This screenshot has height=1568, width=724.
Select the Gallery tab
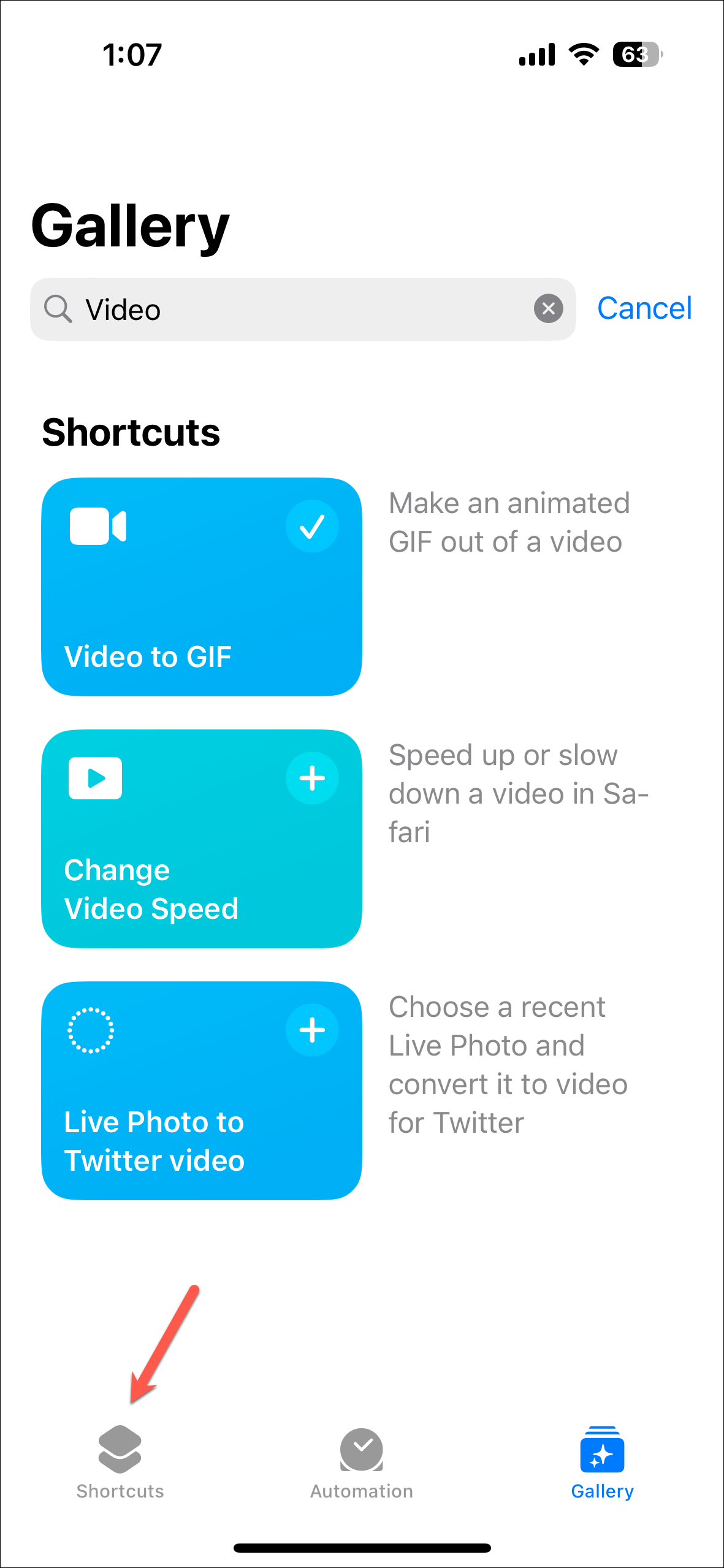tap(602, 1462)
